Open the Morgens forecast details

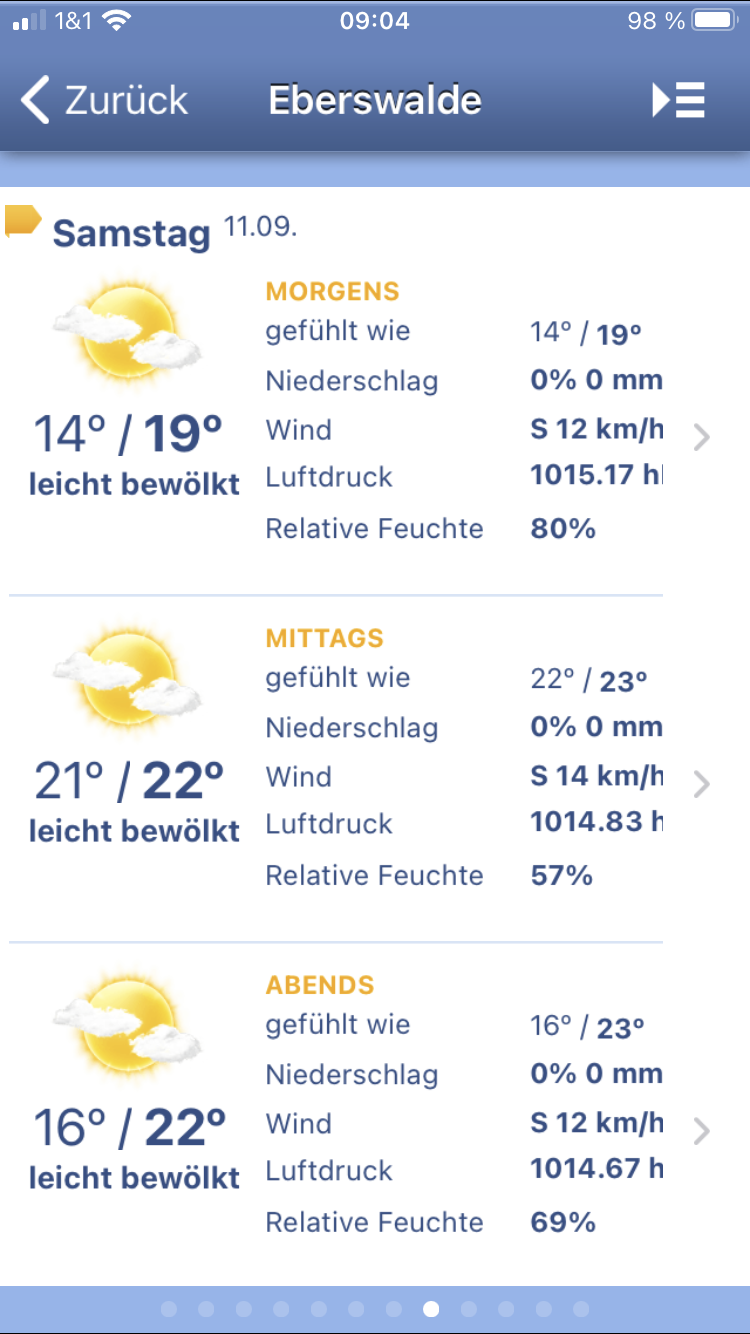click(x=701, y=437)
